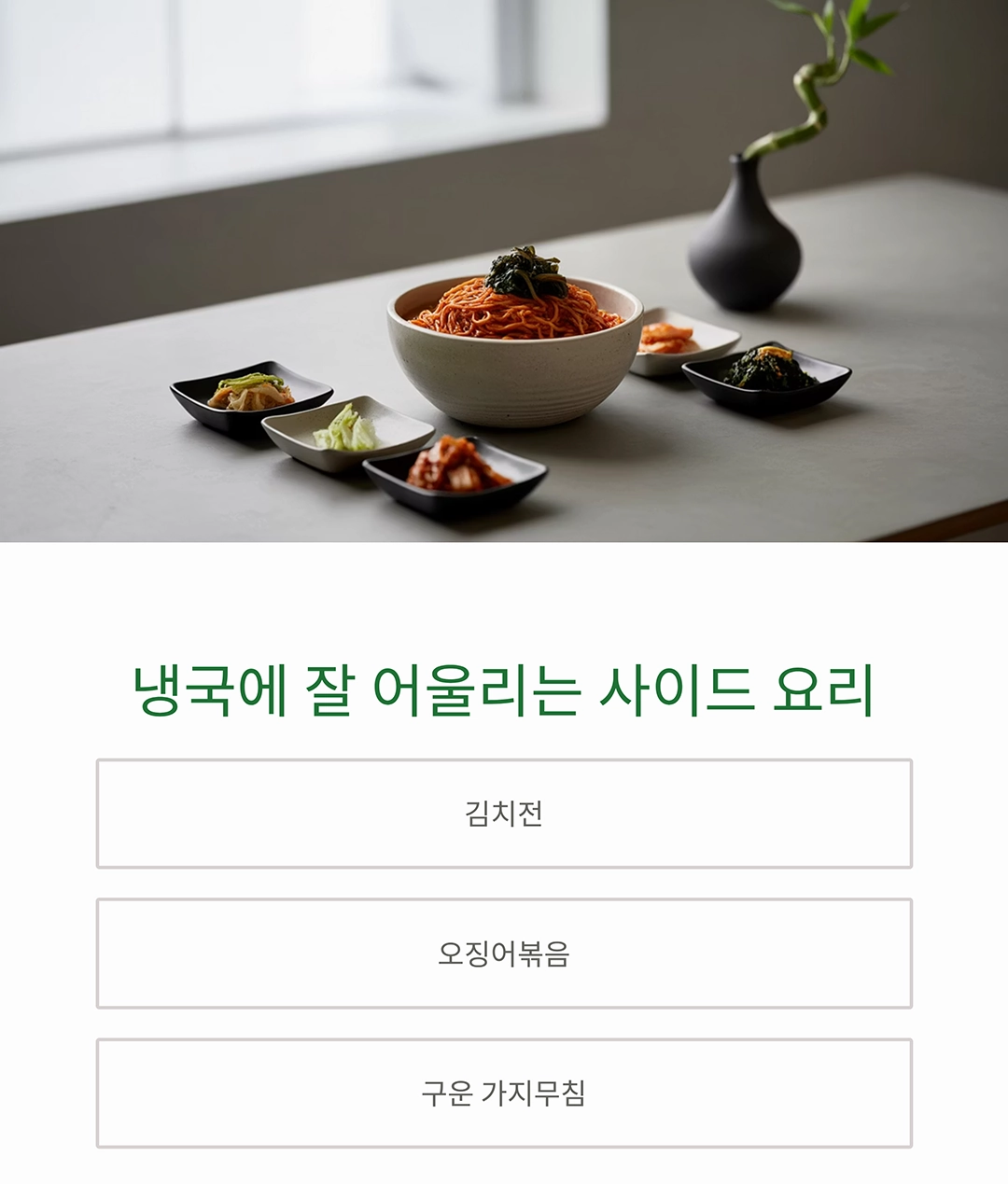Click the first answer button labeled 김치전
The height and width of the screenshot is (1184, 1008).
click(504, 814)
